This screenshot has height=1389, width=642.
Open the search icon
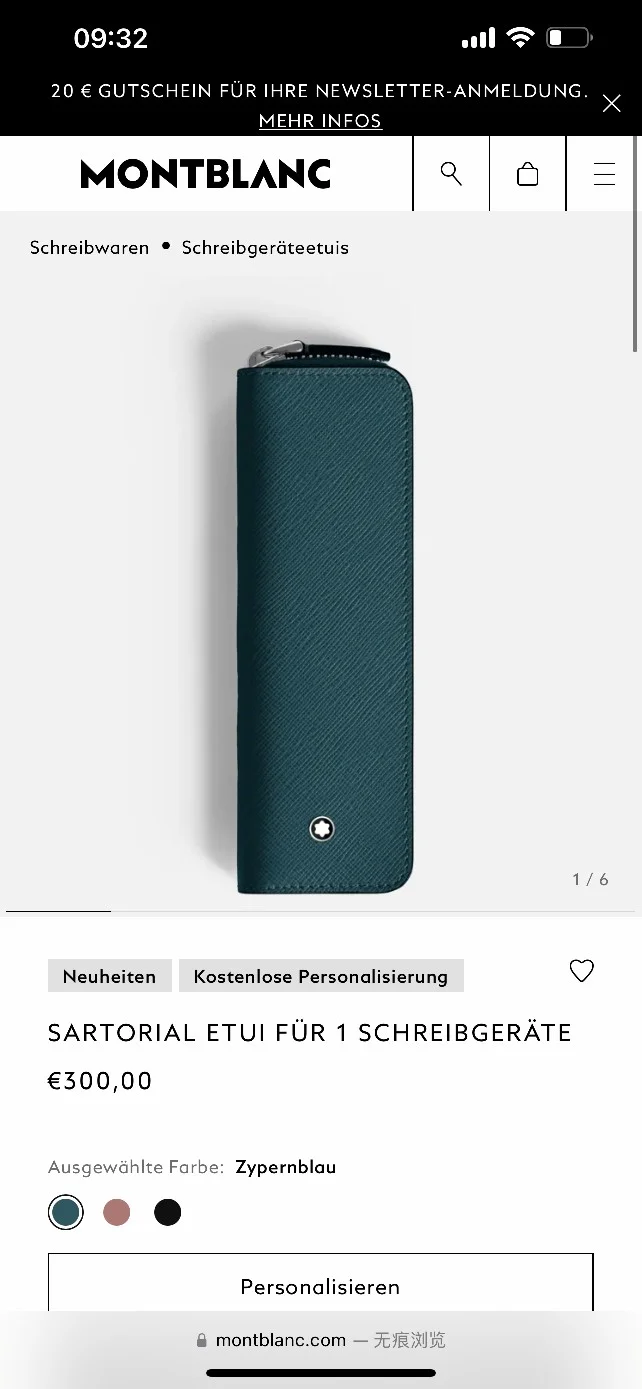(451, 174)
